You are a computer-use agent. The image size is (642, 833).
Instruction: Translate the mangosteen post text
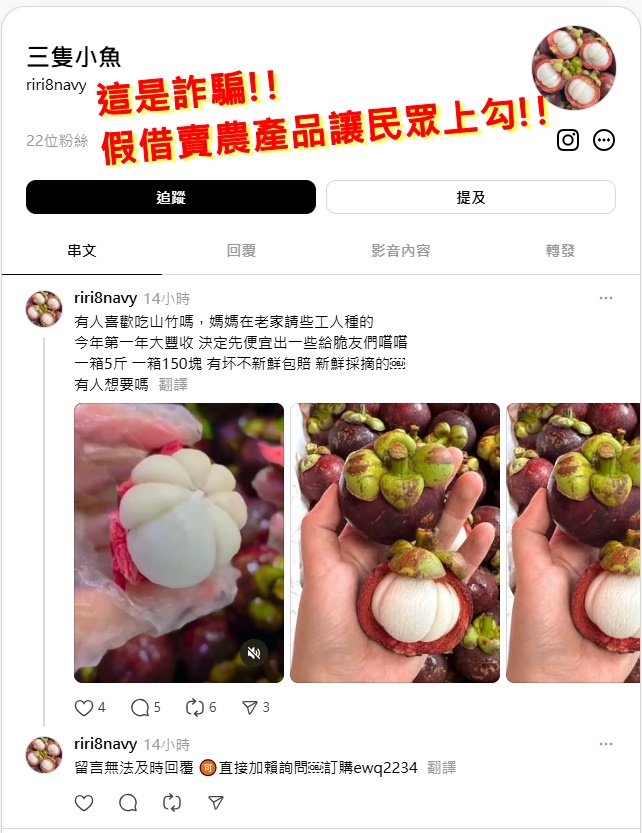pyautogui.click(x=173, y=384)
